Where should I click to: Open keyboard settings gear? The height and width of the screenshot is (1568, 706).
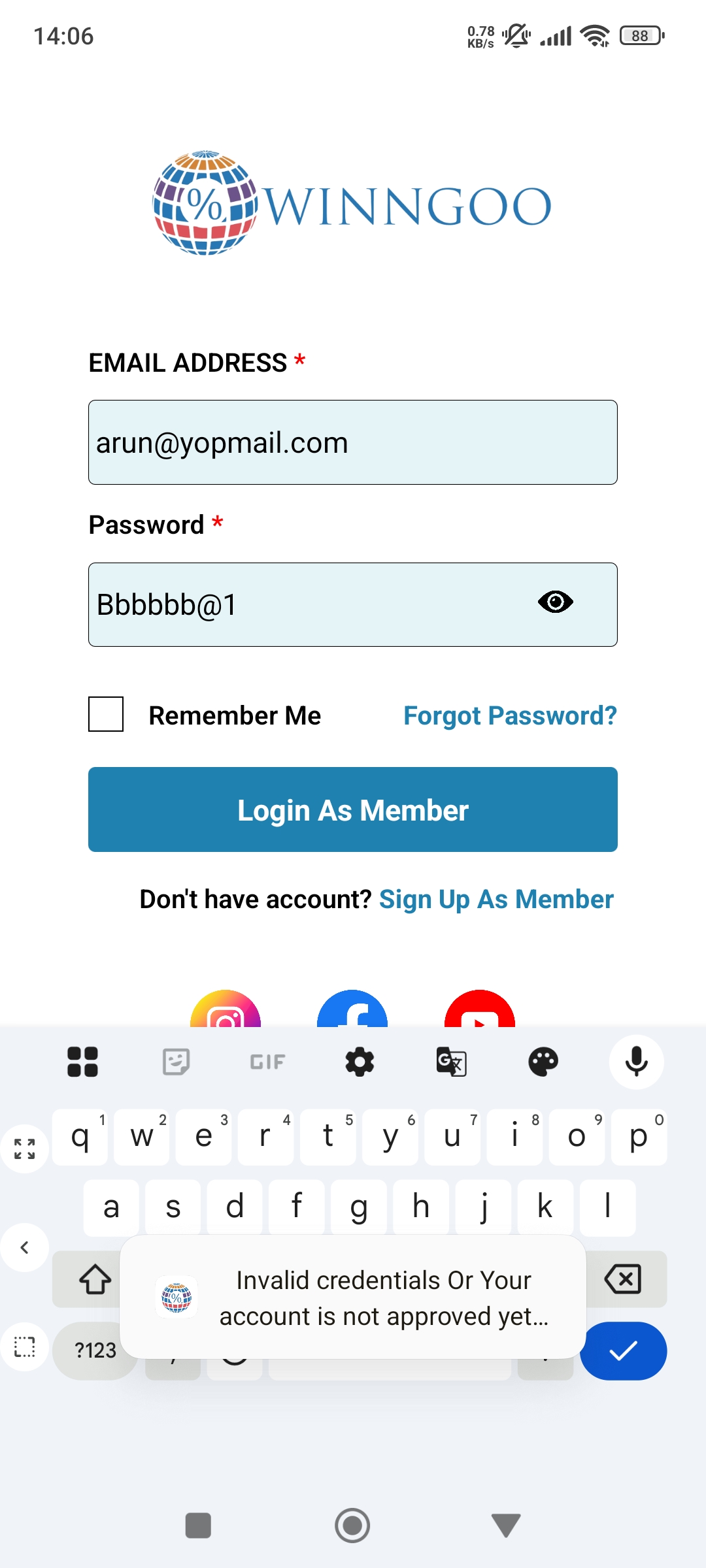pyautogui.click(x=360, y=1062)
